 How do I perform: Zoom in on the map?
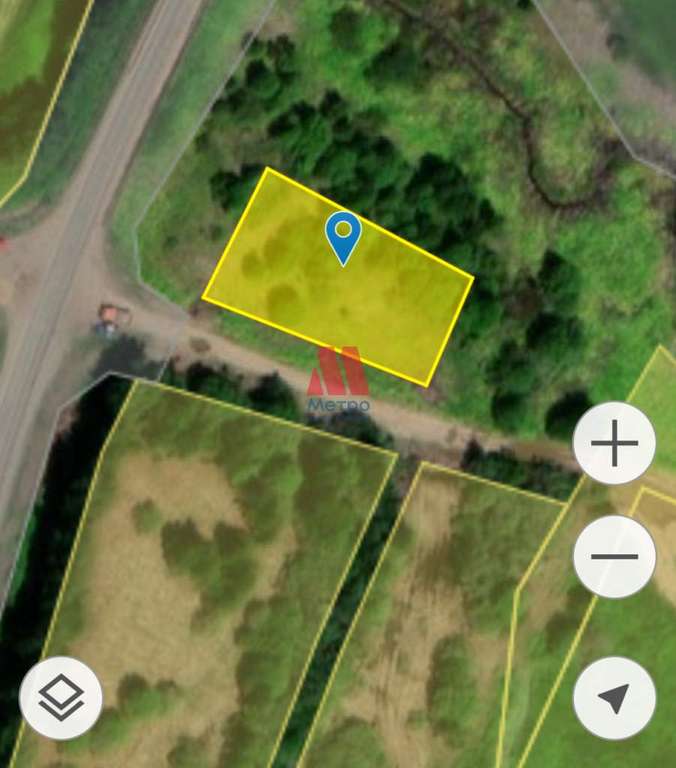pyautogui.click(x=614, y=443)
